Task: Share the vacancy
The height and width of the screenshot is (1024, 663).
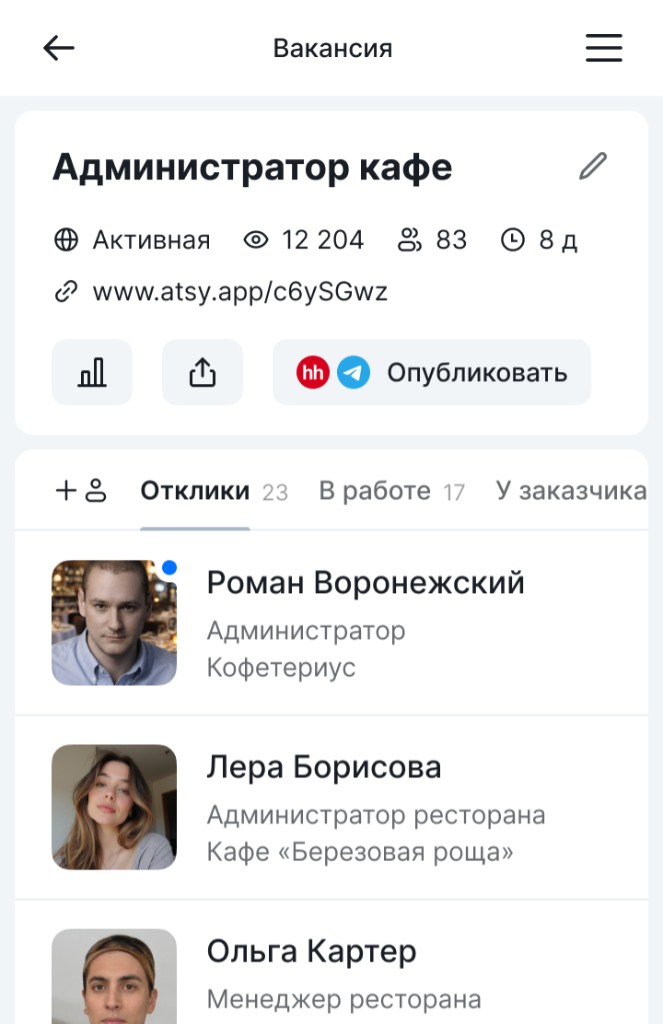Action: pos(202,373)
